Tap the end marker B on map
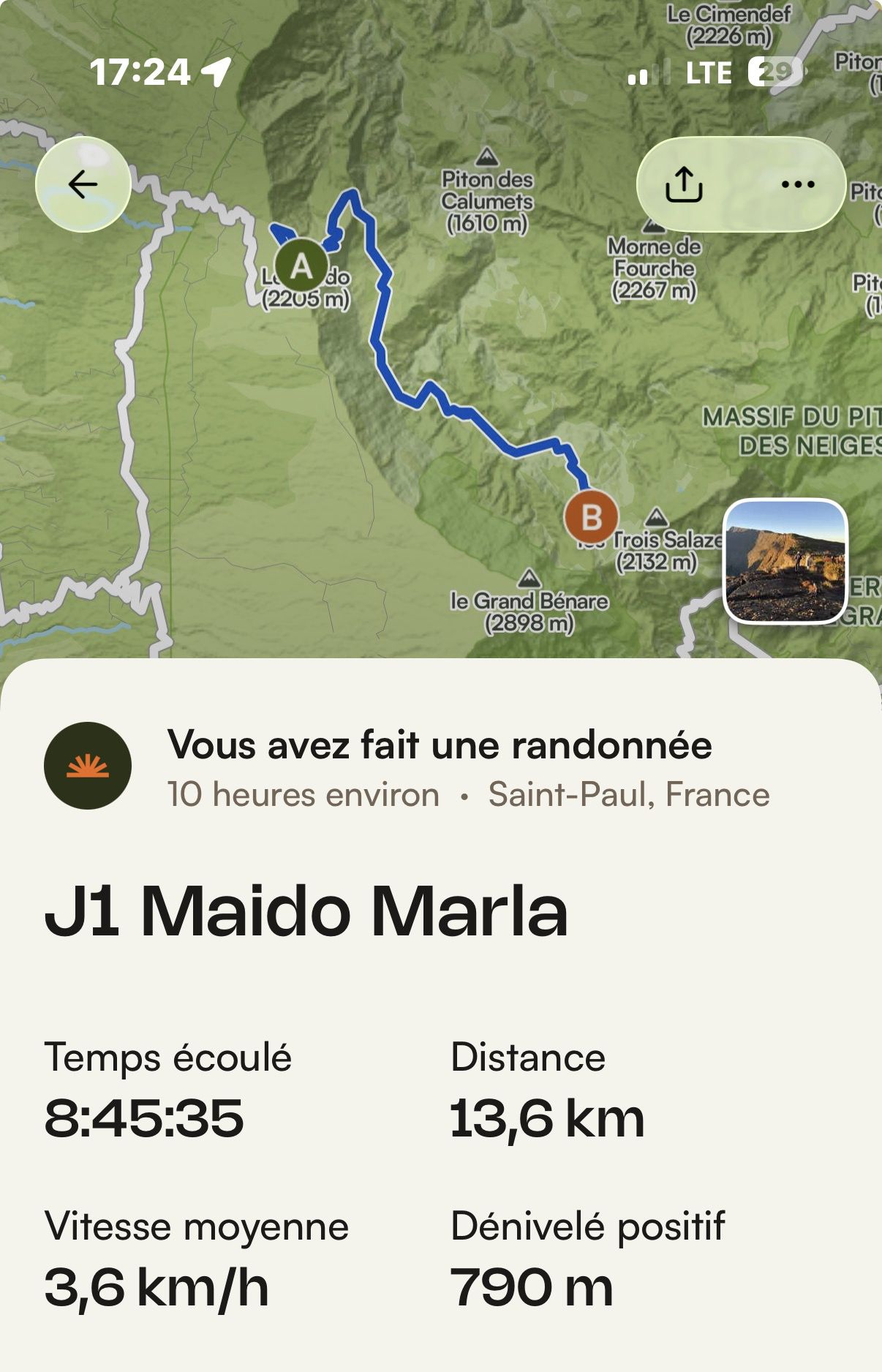This screenshot has width=882, height=1372. 591,518
